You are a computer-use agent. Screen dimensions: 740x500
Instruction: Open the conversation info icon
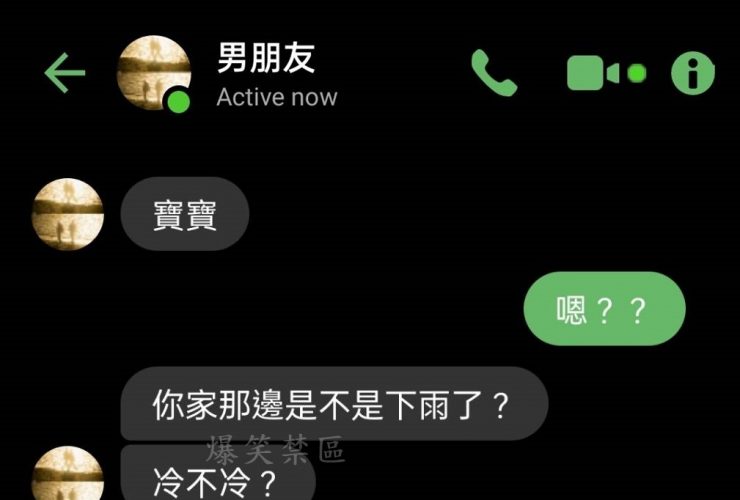(x=692, y=73)
